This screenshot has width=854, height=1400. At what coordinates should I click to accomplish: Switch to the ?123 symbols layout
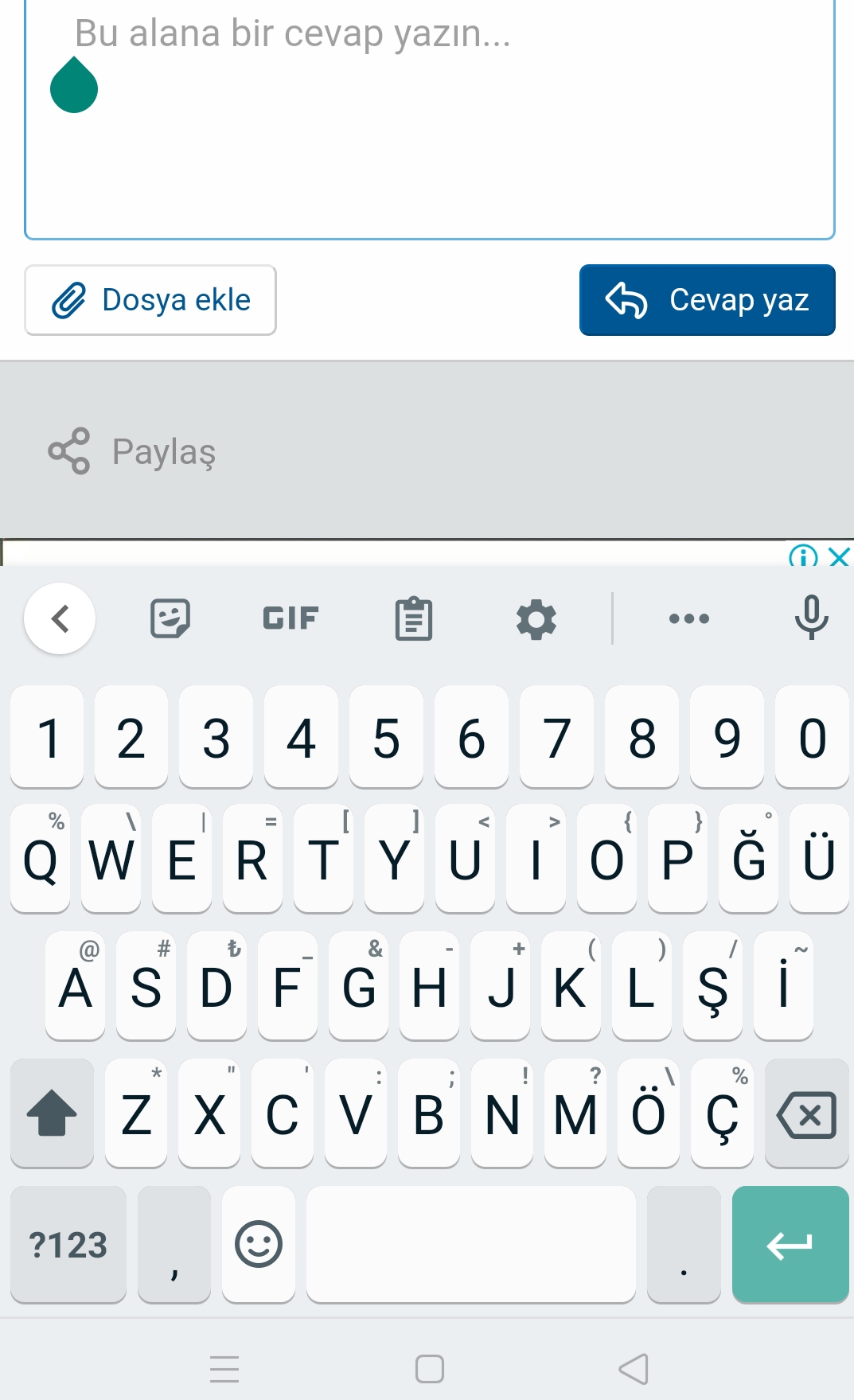pyautogui.click(x=68, y=1244)
